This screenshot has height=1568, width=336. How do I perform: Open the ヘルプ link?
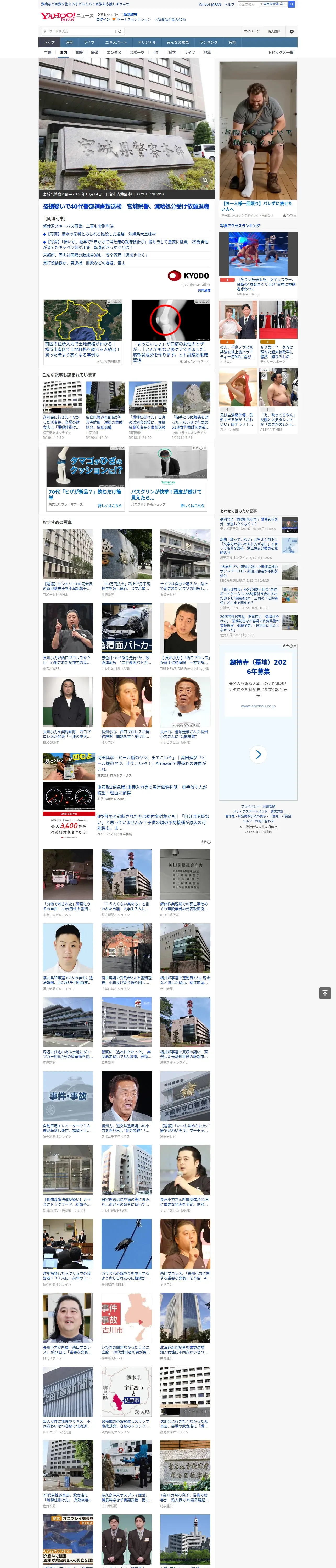(229, 4)
